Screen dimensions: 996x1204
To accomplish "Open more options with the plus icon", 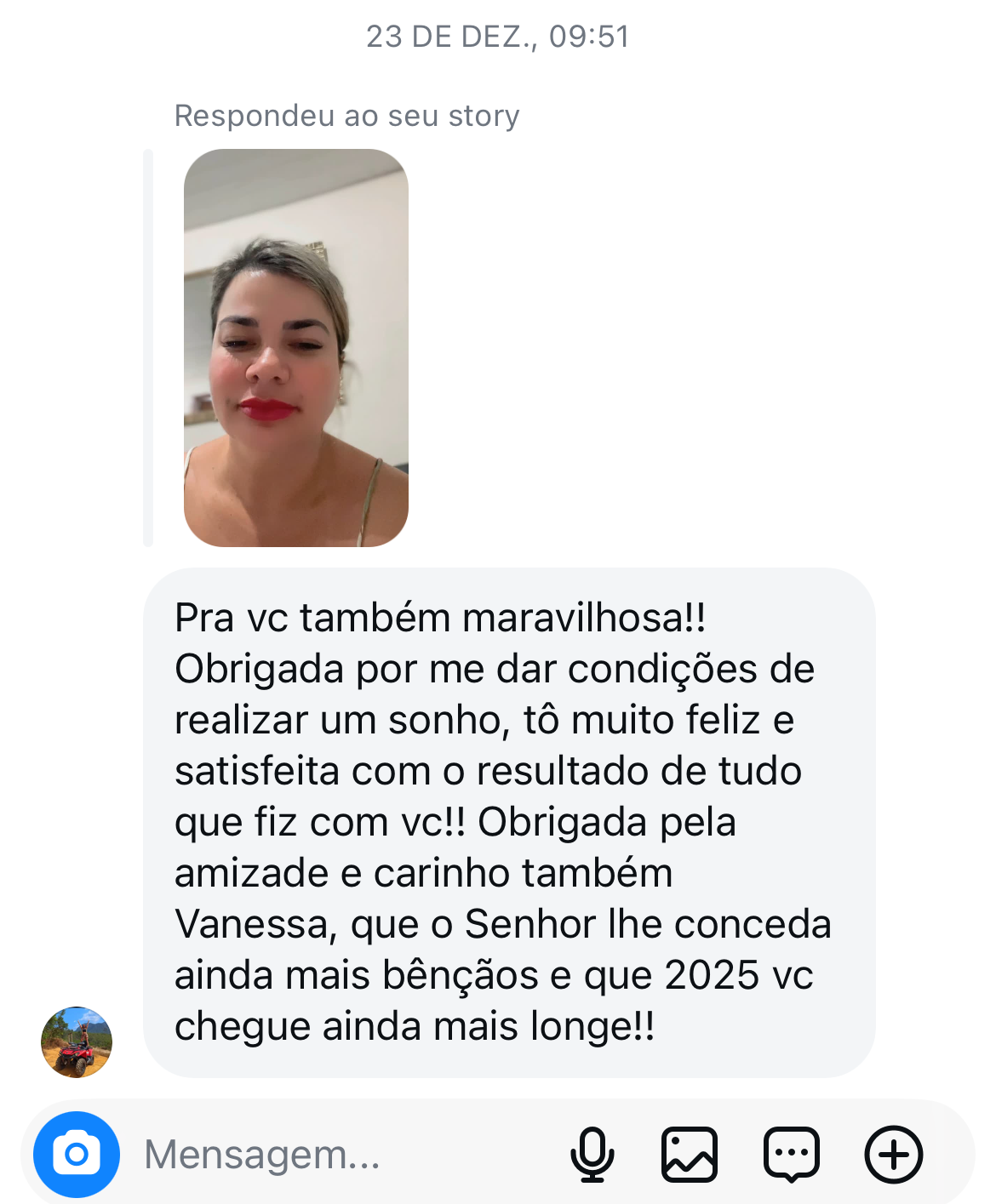I will (893, 1155).
